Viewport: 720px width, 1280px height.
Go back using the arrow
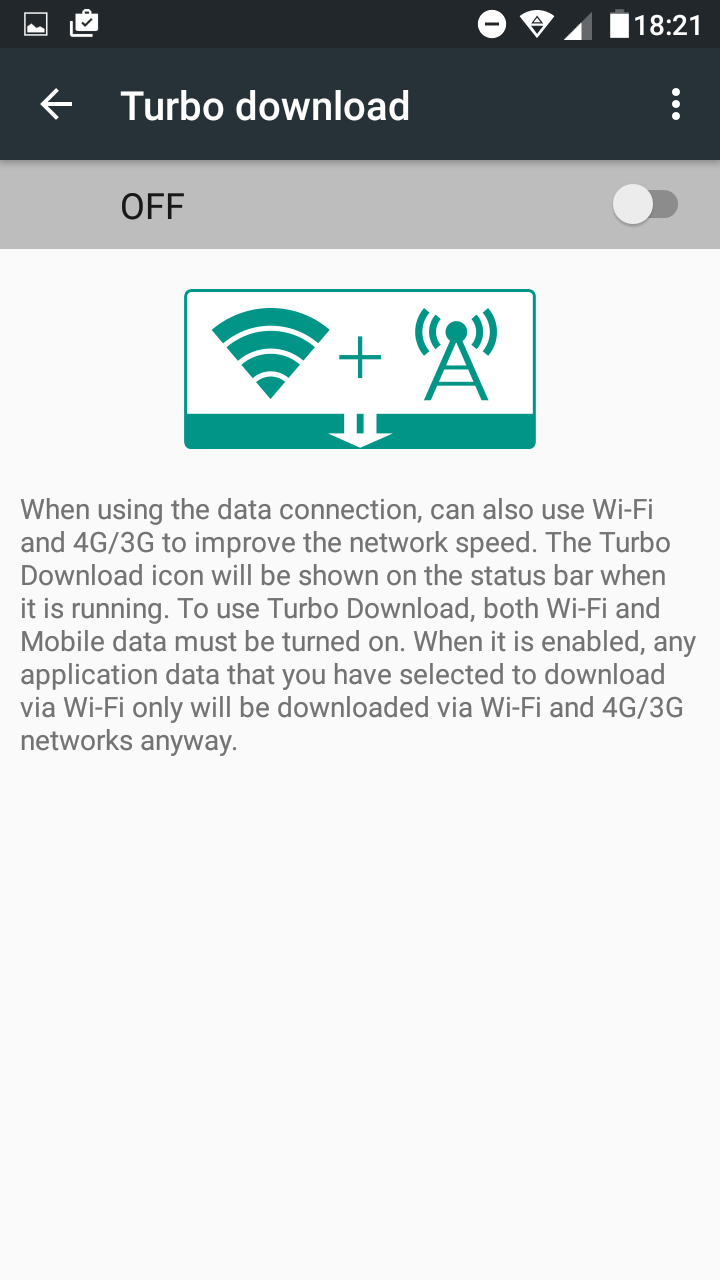[x=56, y=105]
